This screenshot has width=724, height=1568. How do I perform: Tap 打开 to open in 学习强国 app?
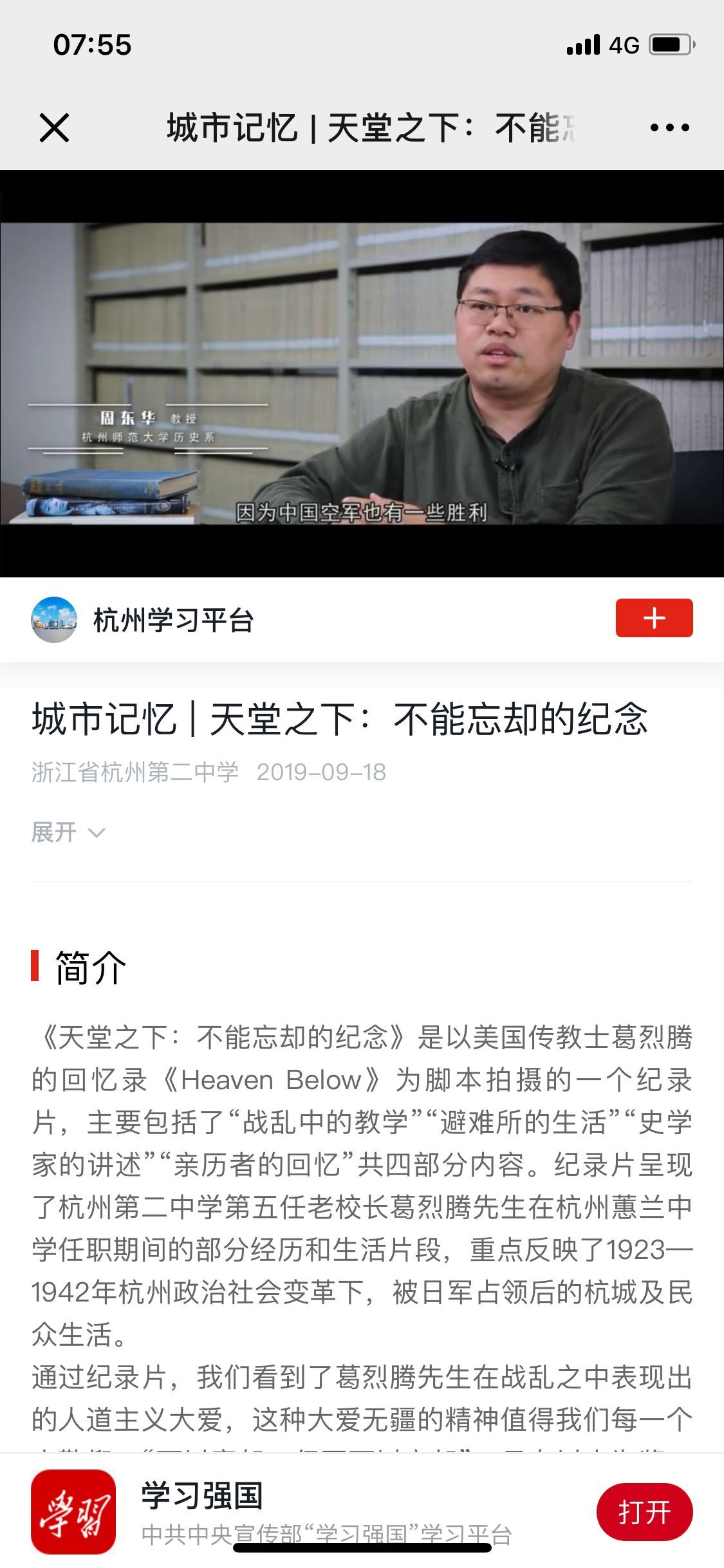pos(644,1512)
